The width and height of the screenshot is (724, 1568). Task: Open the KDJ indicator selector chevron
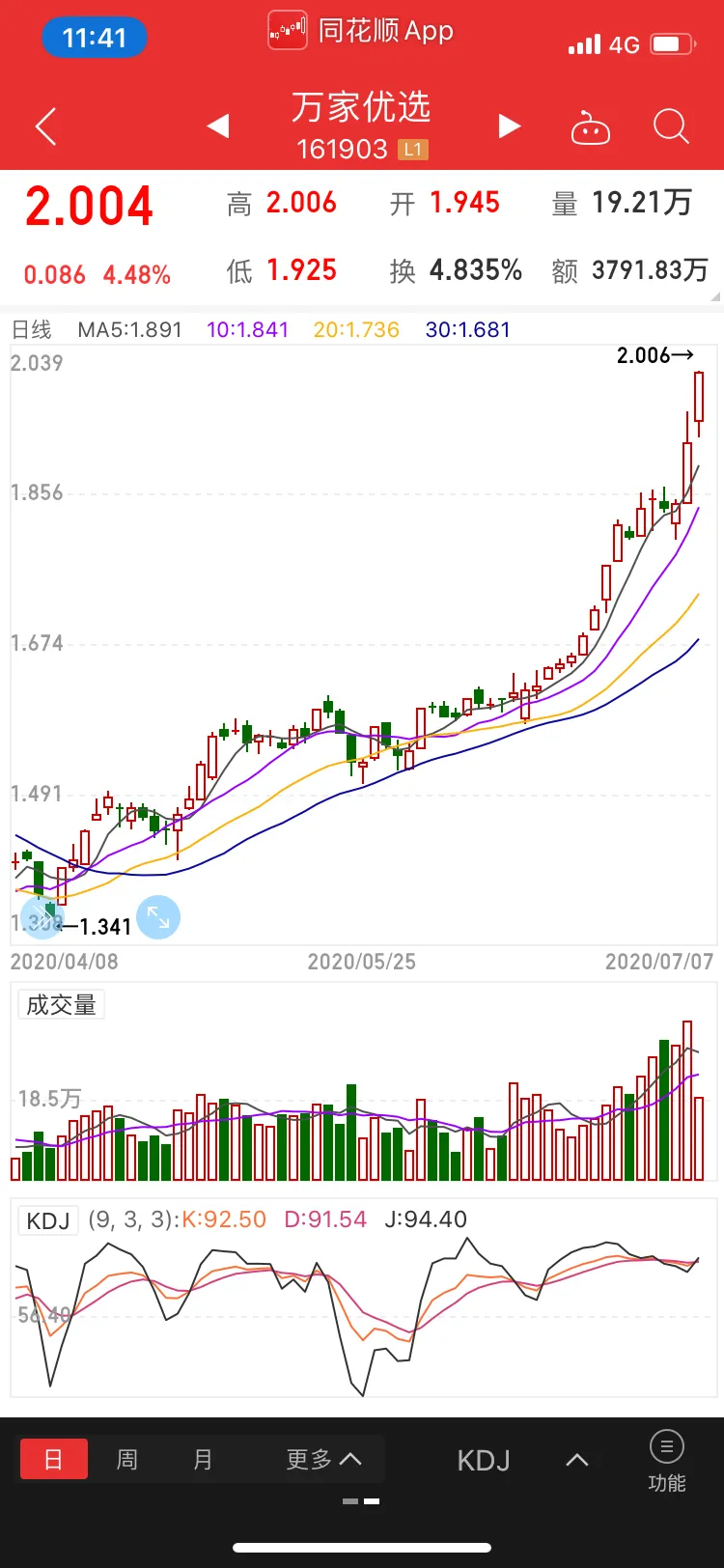[x=576, y=1460]
